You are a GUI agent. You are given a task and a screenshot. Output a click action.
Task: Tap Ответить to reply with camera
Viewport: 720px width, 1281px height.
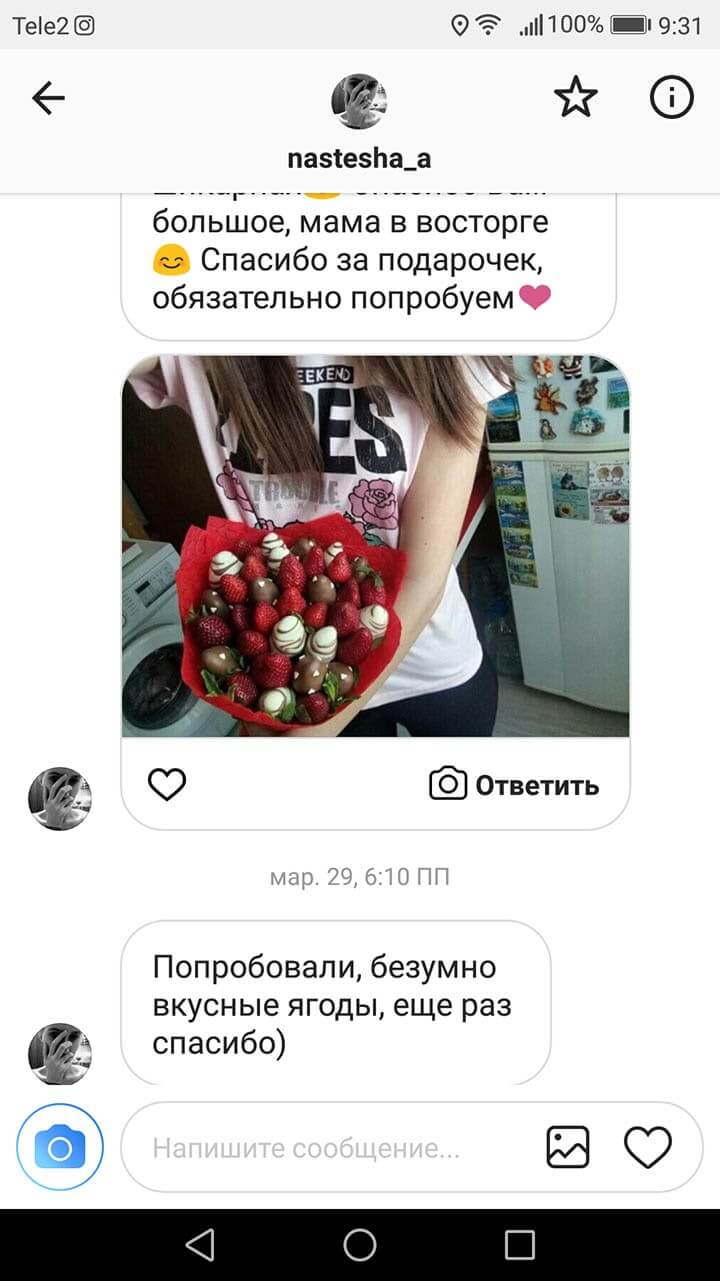click(x=515, y=785)
